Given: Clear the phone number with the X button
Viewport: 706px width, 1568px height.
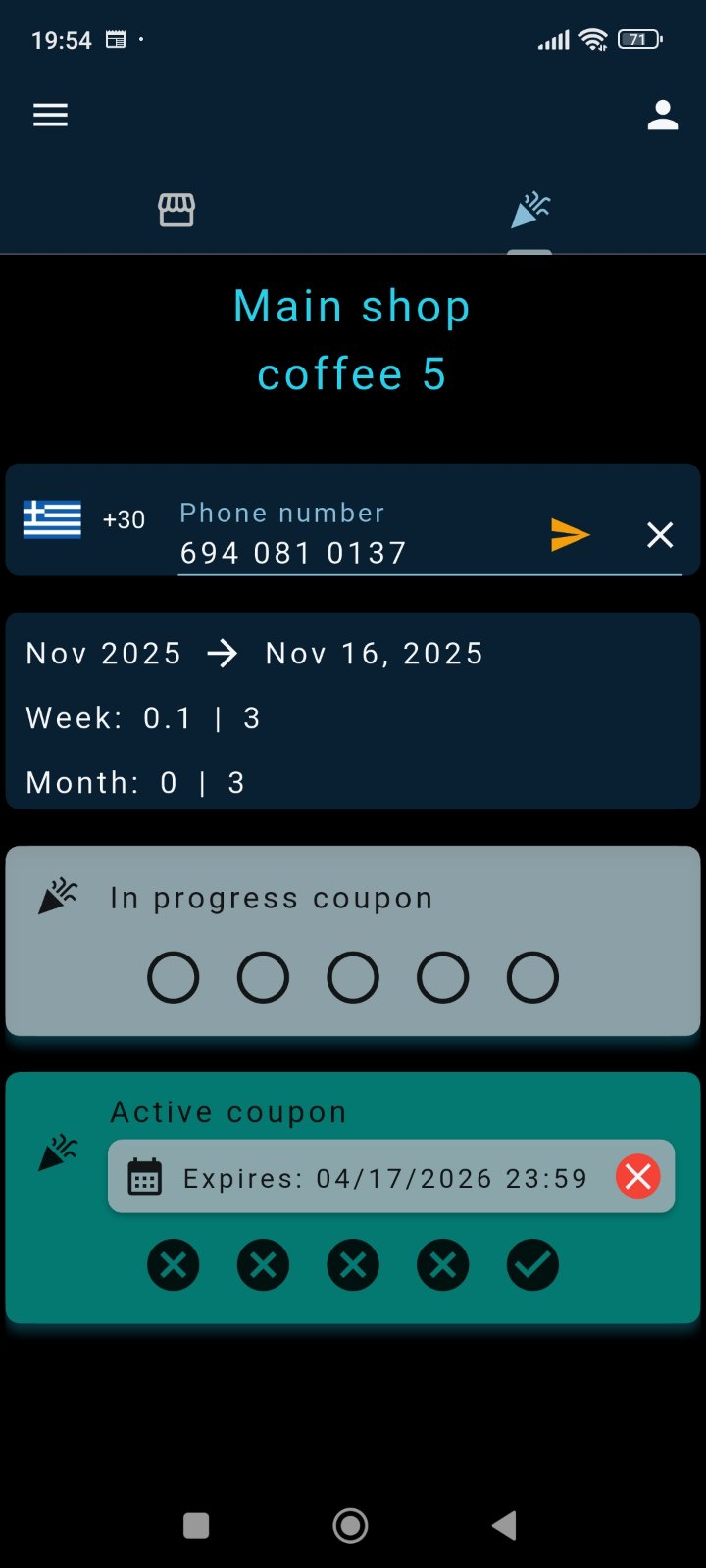Looking at the screenshot, I should click(x=659, y=535).
